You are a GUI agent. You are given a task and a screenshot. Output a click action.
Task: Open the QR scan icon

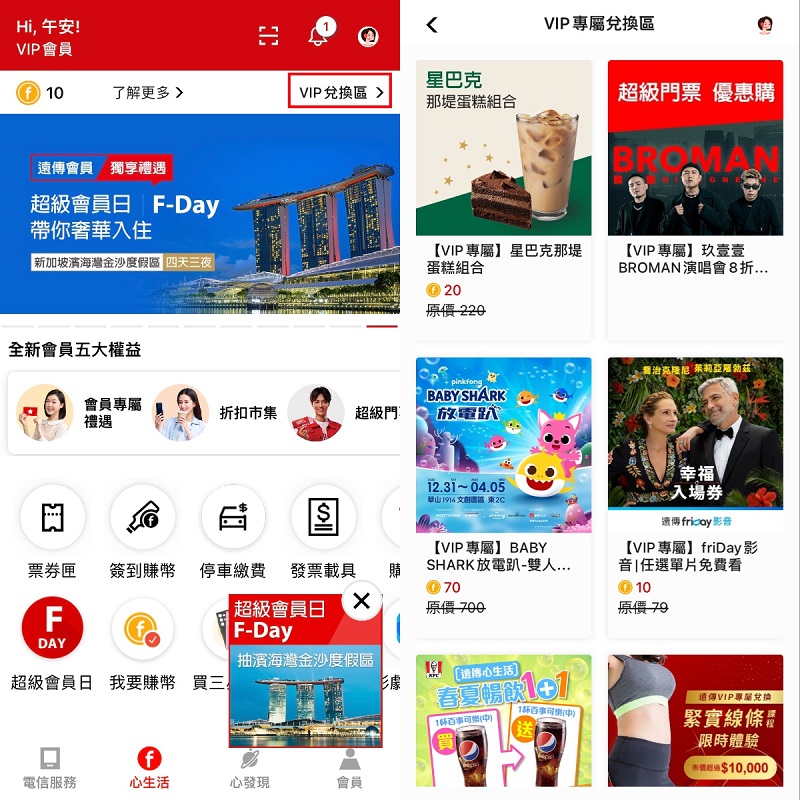[x=268, y=35]
